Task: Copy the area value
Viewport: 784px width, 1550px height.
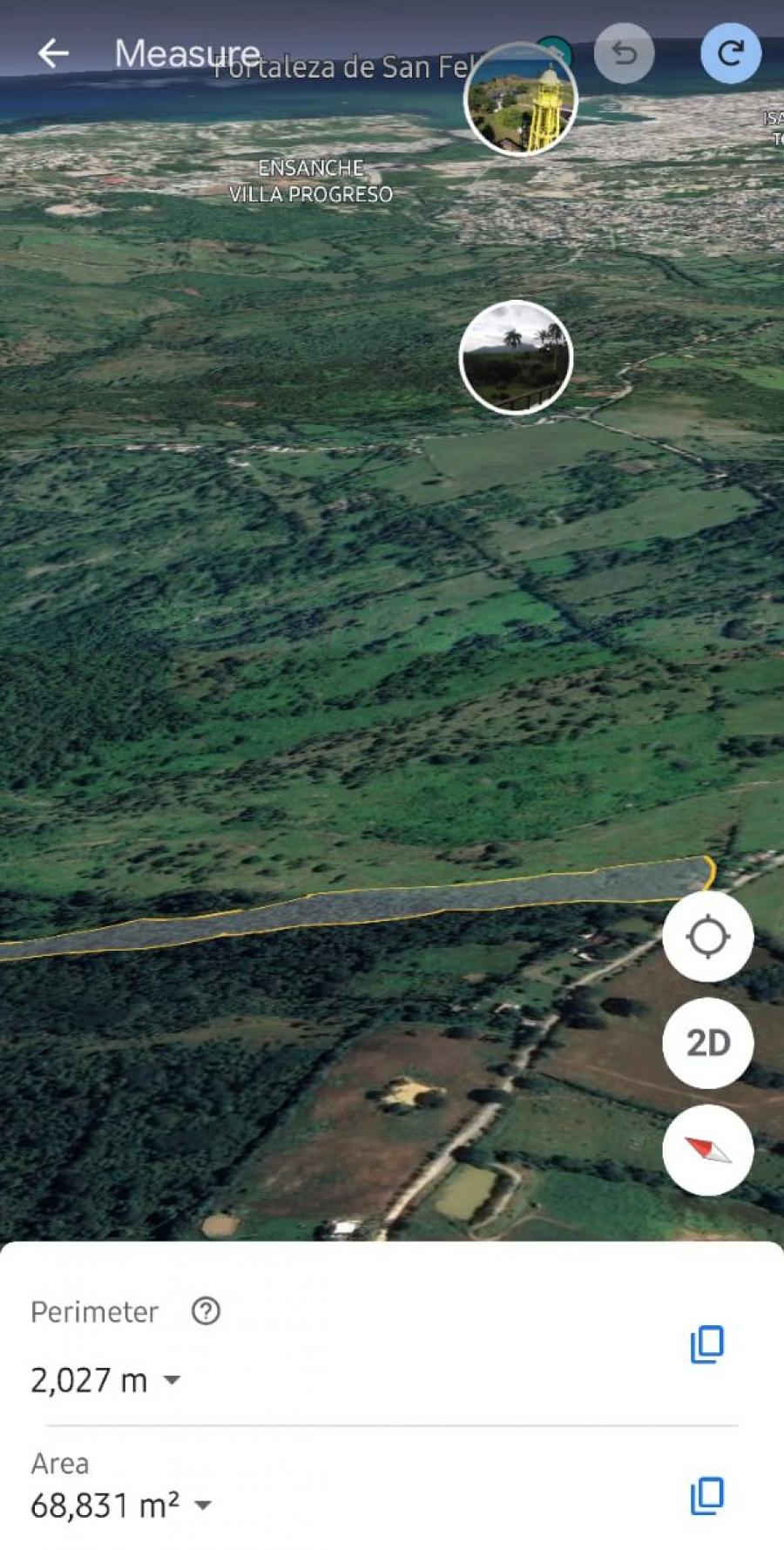Action: [707, 1496]
